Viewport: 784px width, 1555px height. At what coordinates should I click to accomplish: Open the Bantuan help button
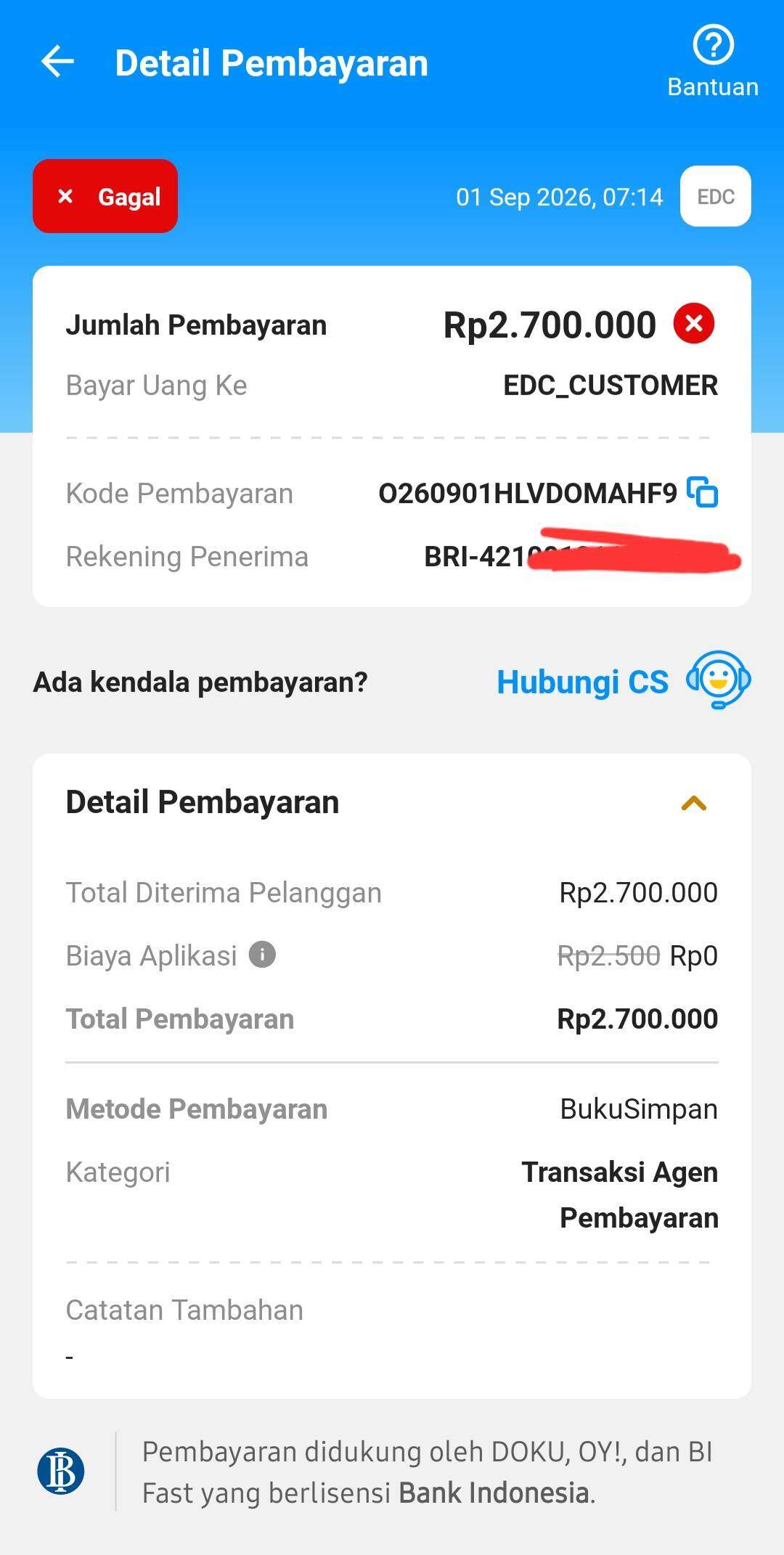[712, 62]
